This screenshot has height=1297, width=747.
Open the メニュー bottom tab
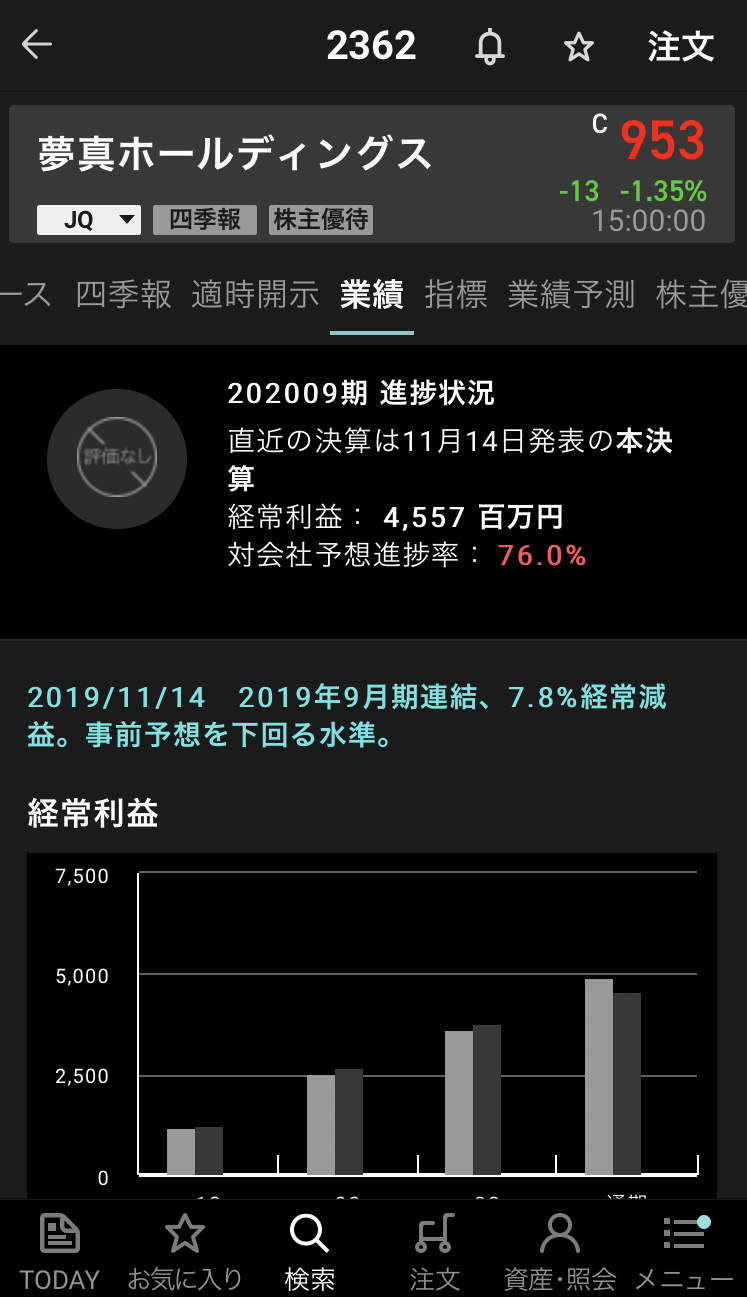click(x=684, y=1250)
